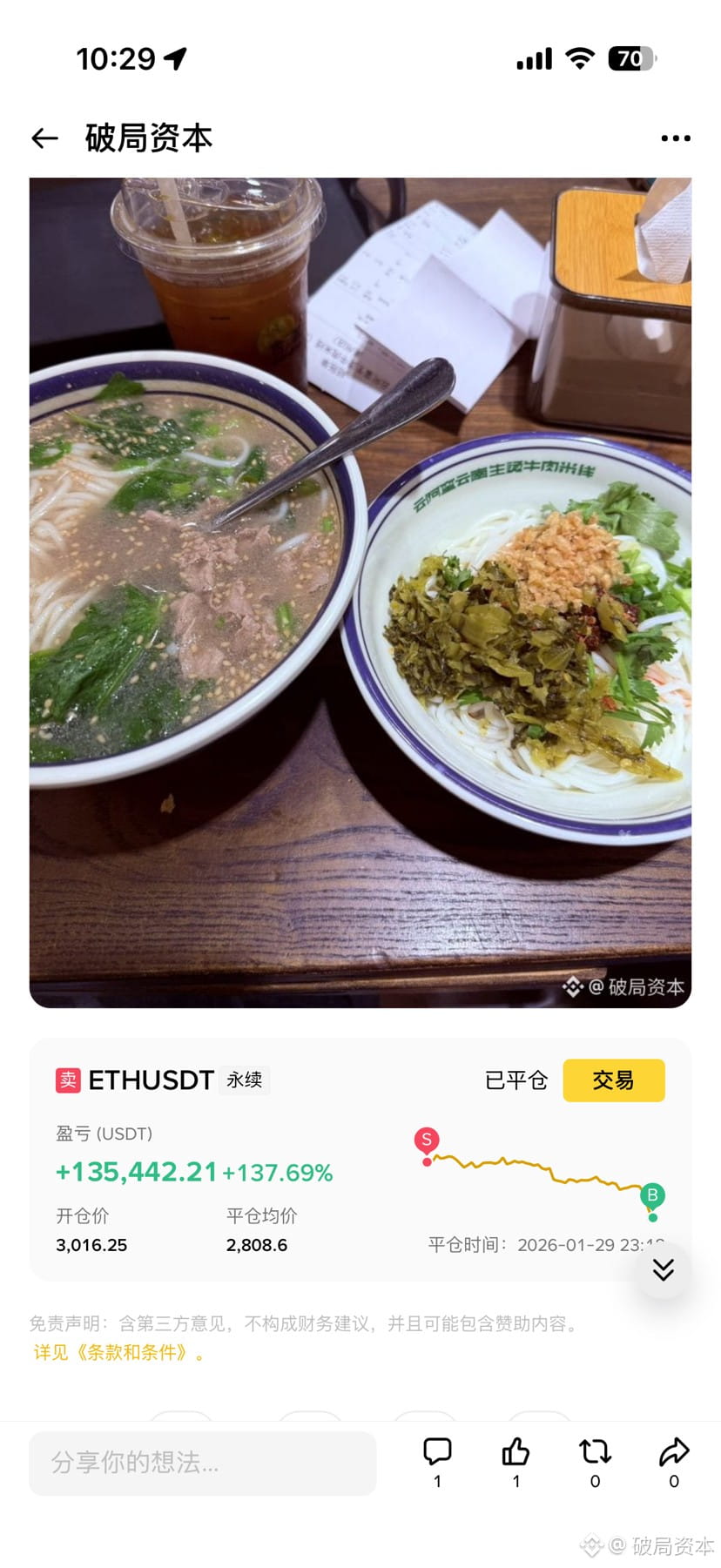Screen dimensions: 721x1568
Task: Tap the 分享你的想法 comment field
Action: coord(202,1463)
